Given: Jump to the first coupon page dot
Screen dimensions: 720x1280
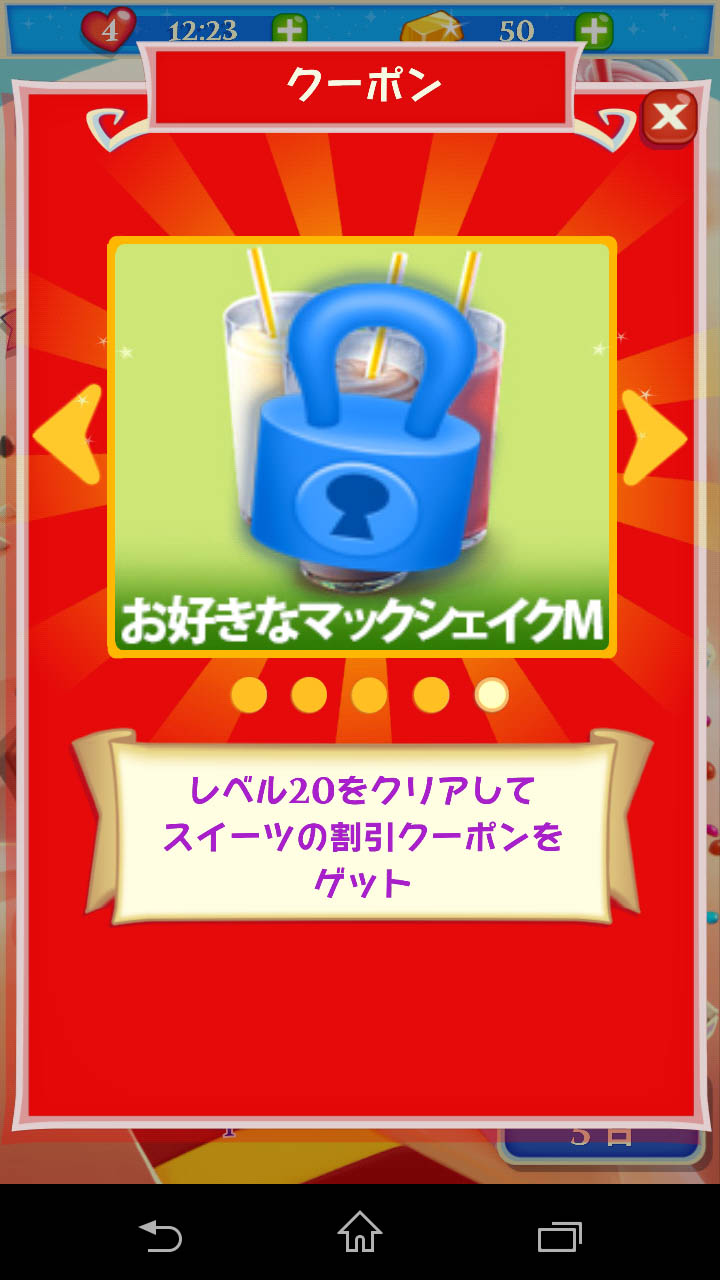Looking at the screenshot, I should (249, 694).
